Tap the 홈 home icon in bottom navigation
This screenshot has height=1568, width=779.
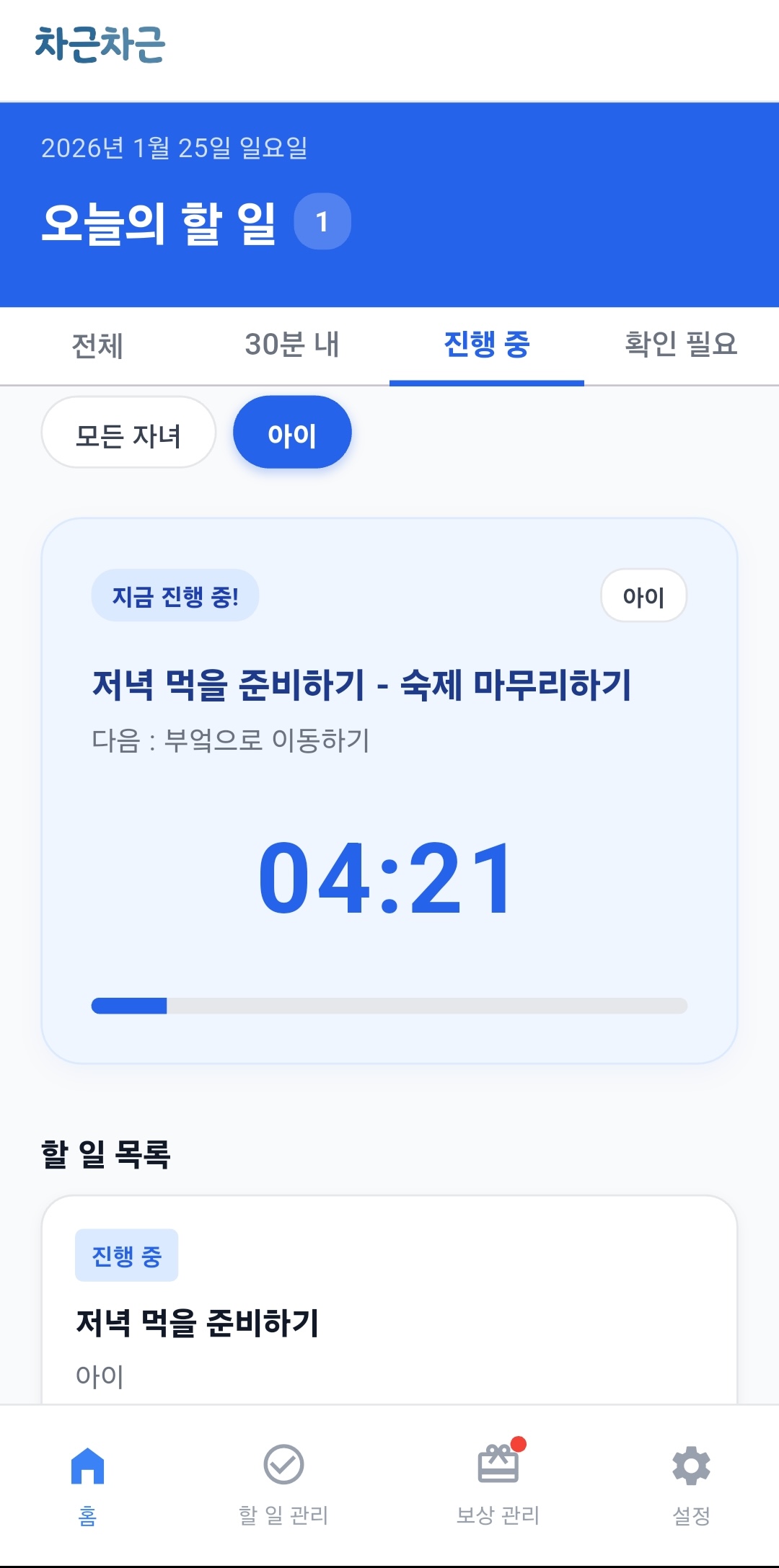pyautogui.click(x=86, y=1467)
